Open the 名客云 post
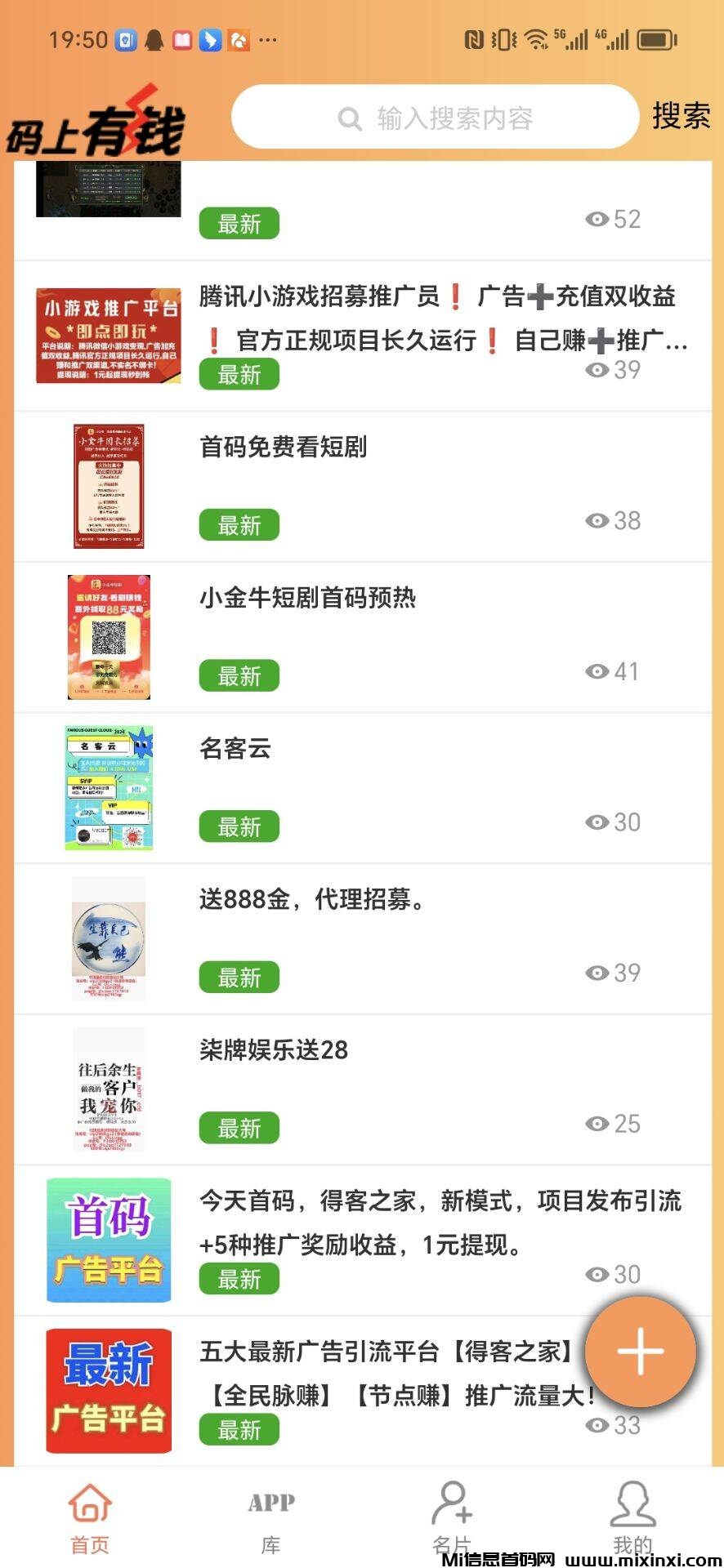 (x=235, y=748)
